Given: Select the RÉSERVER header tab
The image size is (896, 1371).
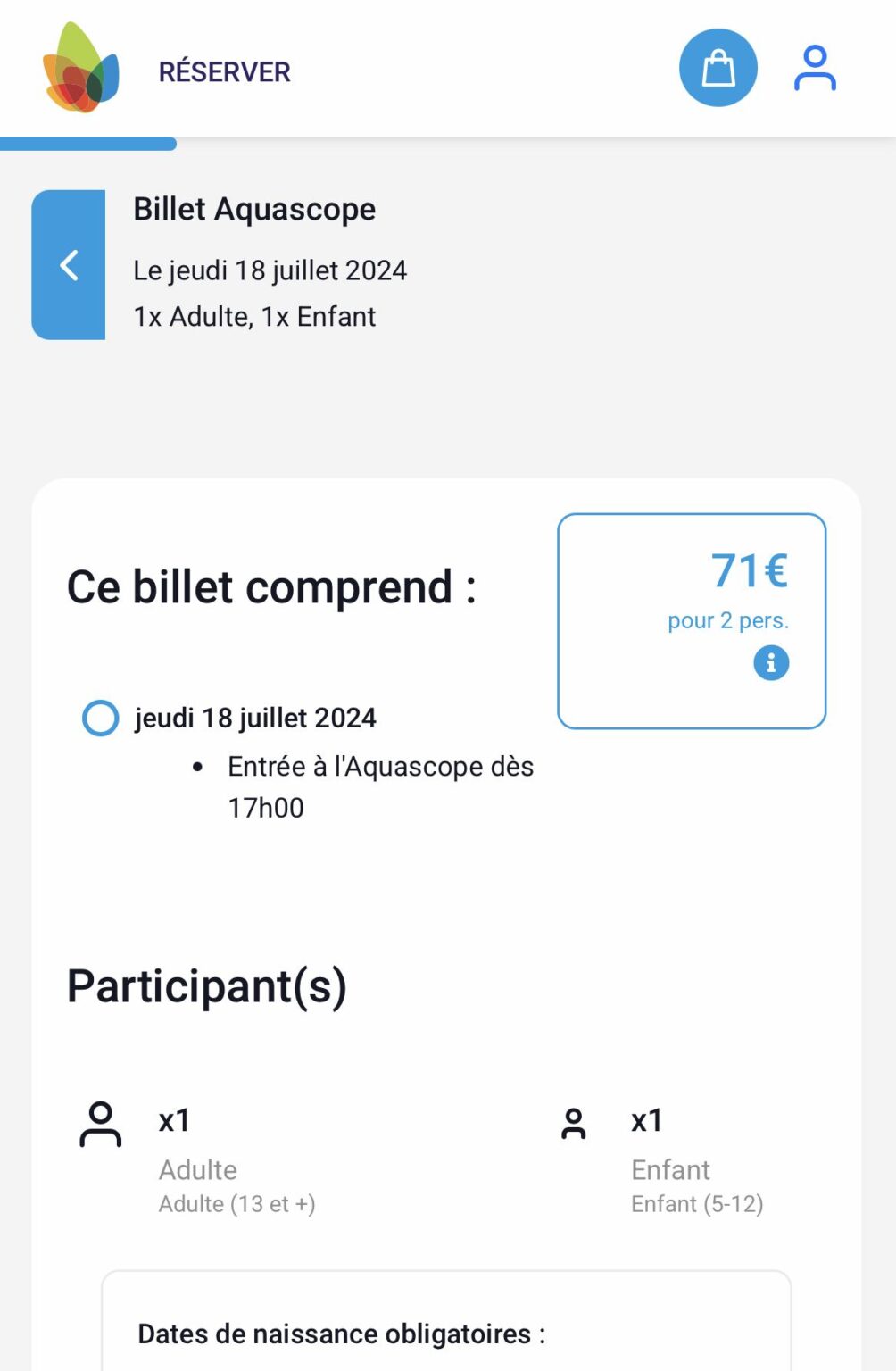Looking at the screenshot, I should (x=223, y=72).
